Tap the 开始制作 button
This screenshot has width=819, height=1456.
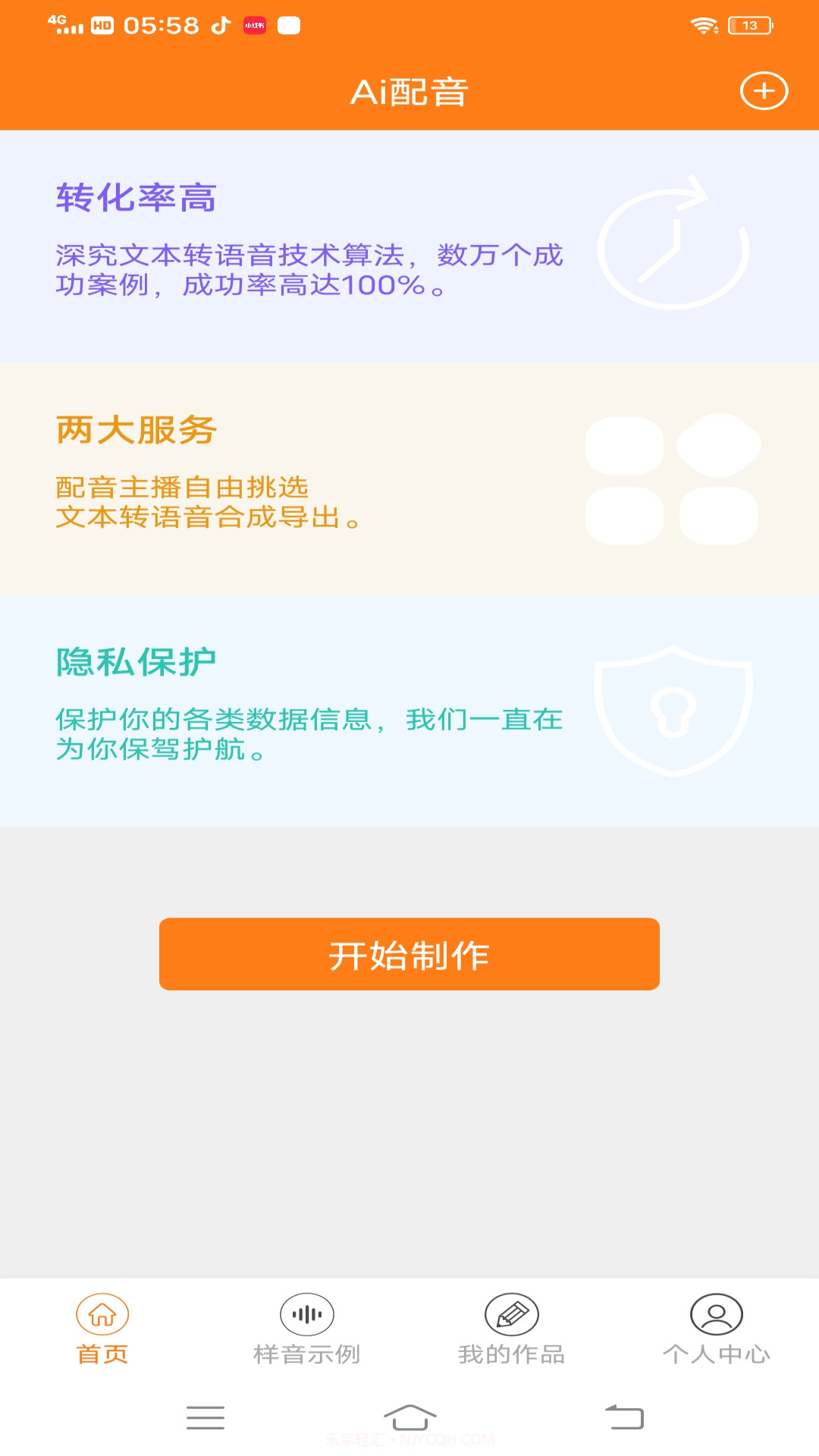pyautogui.click(x=409, y=954)
